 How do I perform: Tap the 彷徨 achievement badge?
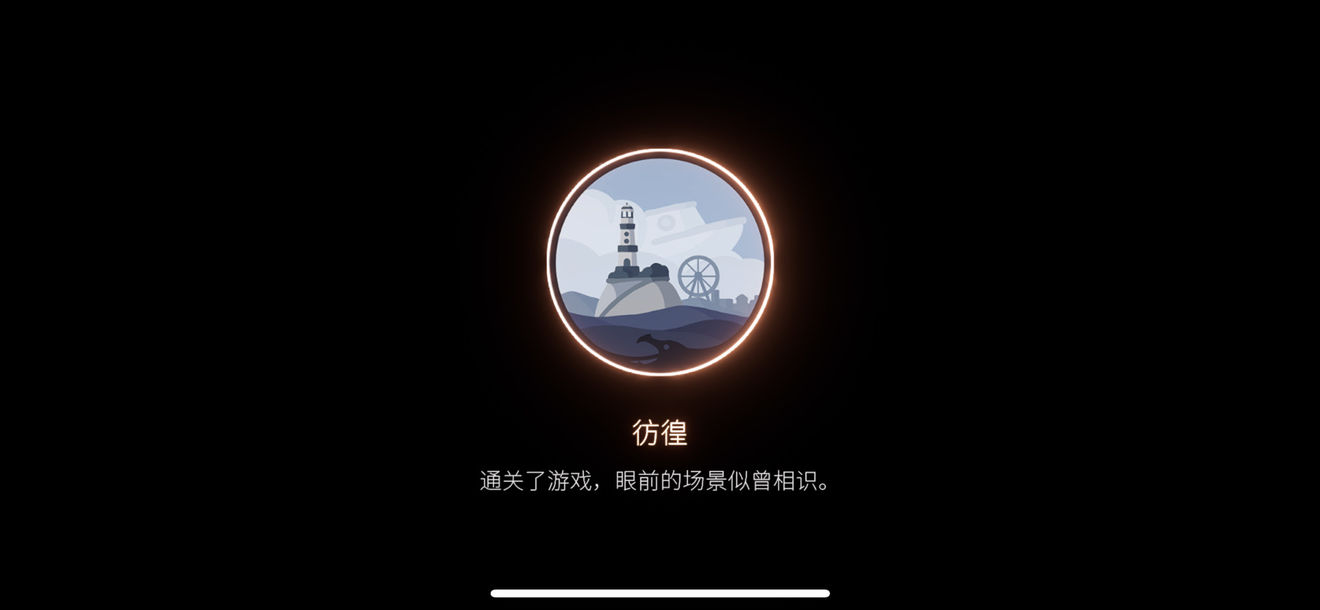coord(660,263)
